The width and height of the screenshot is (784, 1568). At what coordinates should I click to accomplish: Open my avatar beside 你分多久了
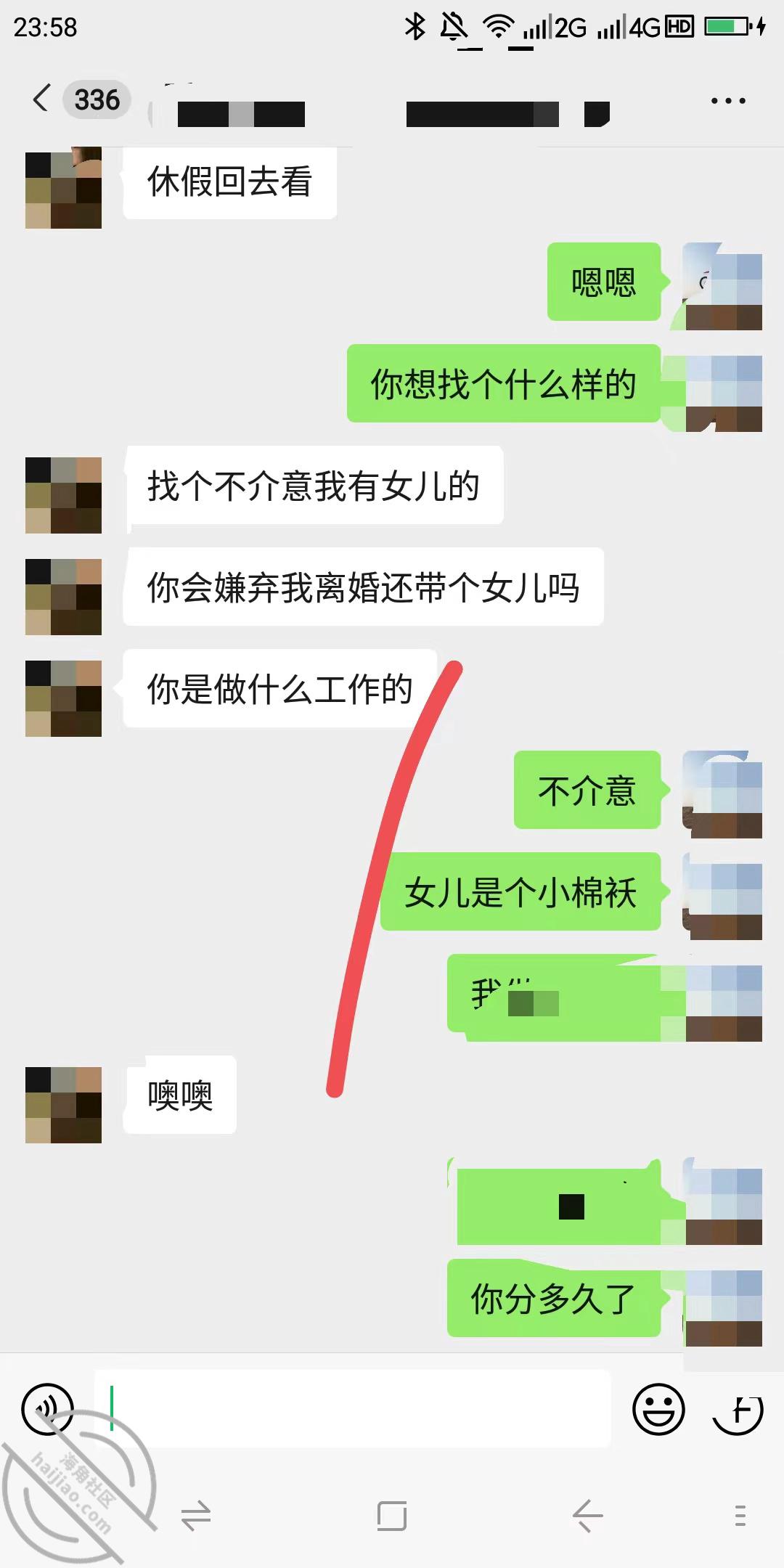click(x=723, y=1308)
